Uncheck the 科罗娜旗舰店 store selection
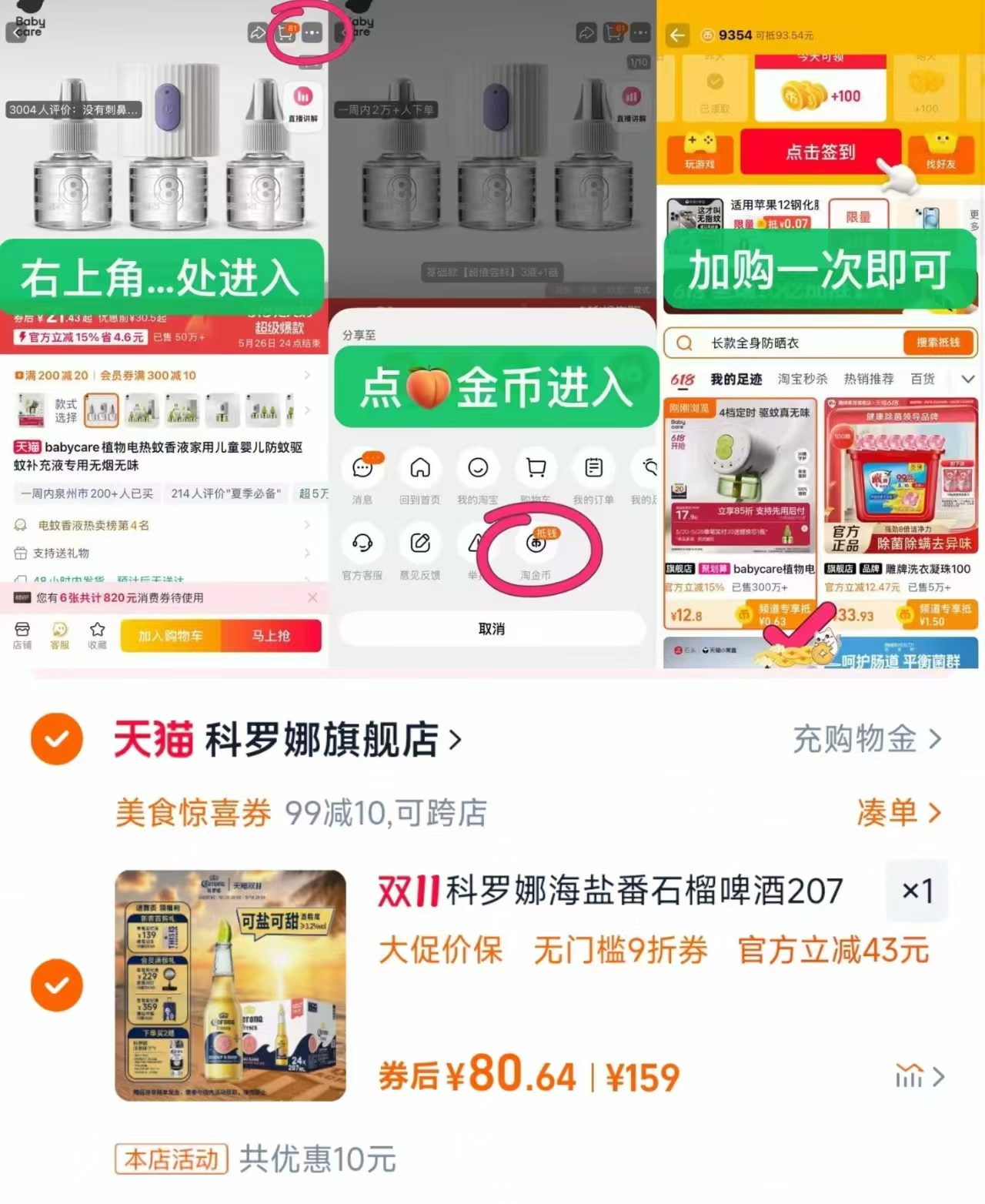The width and height of the screenshot is (985, 1204). pos(56,739)
